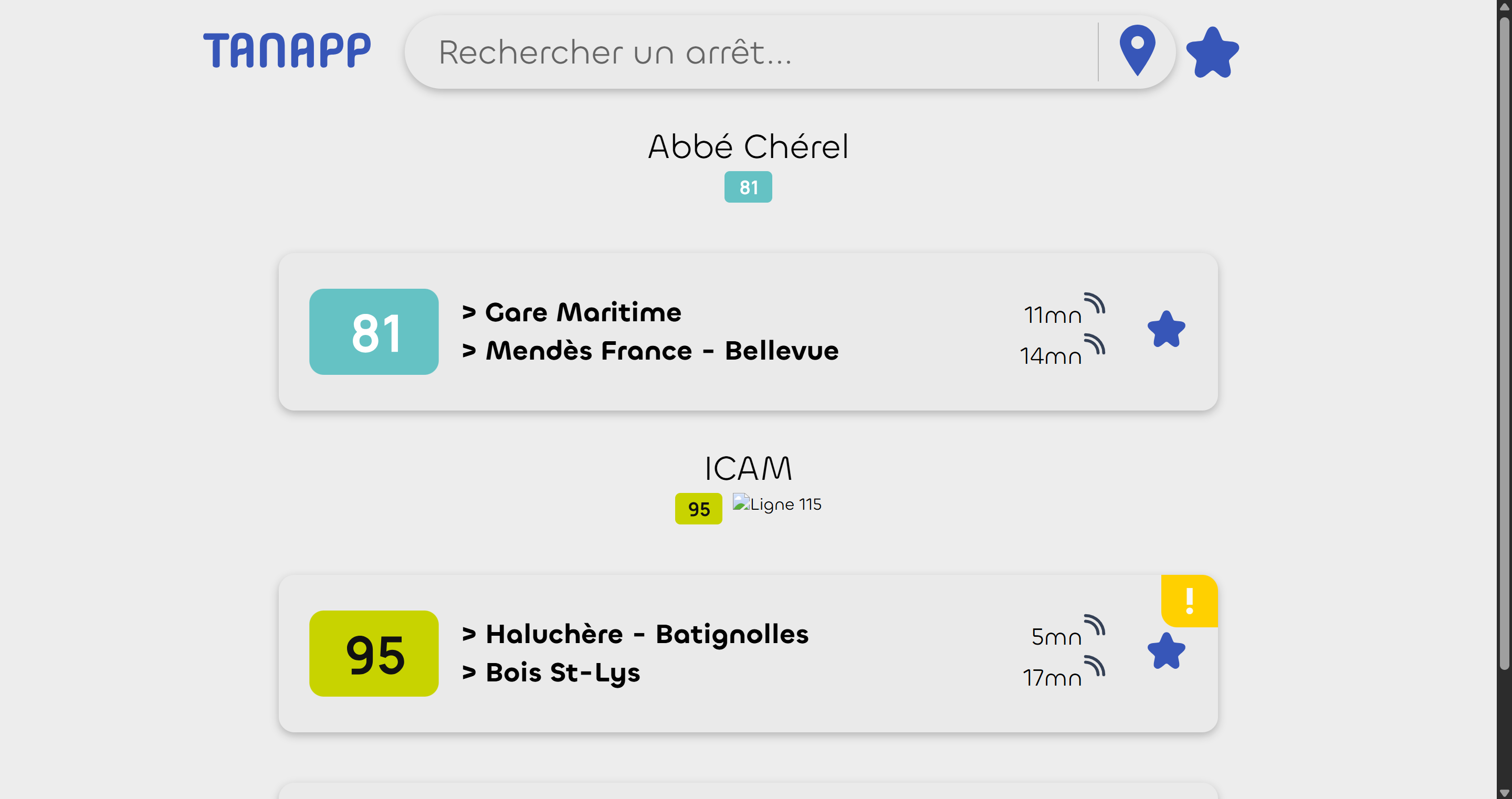Select the small 81 badge under Abbé Chérel
1512x799 pixels.
point(748,187)
